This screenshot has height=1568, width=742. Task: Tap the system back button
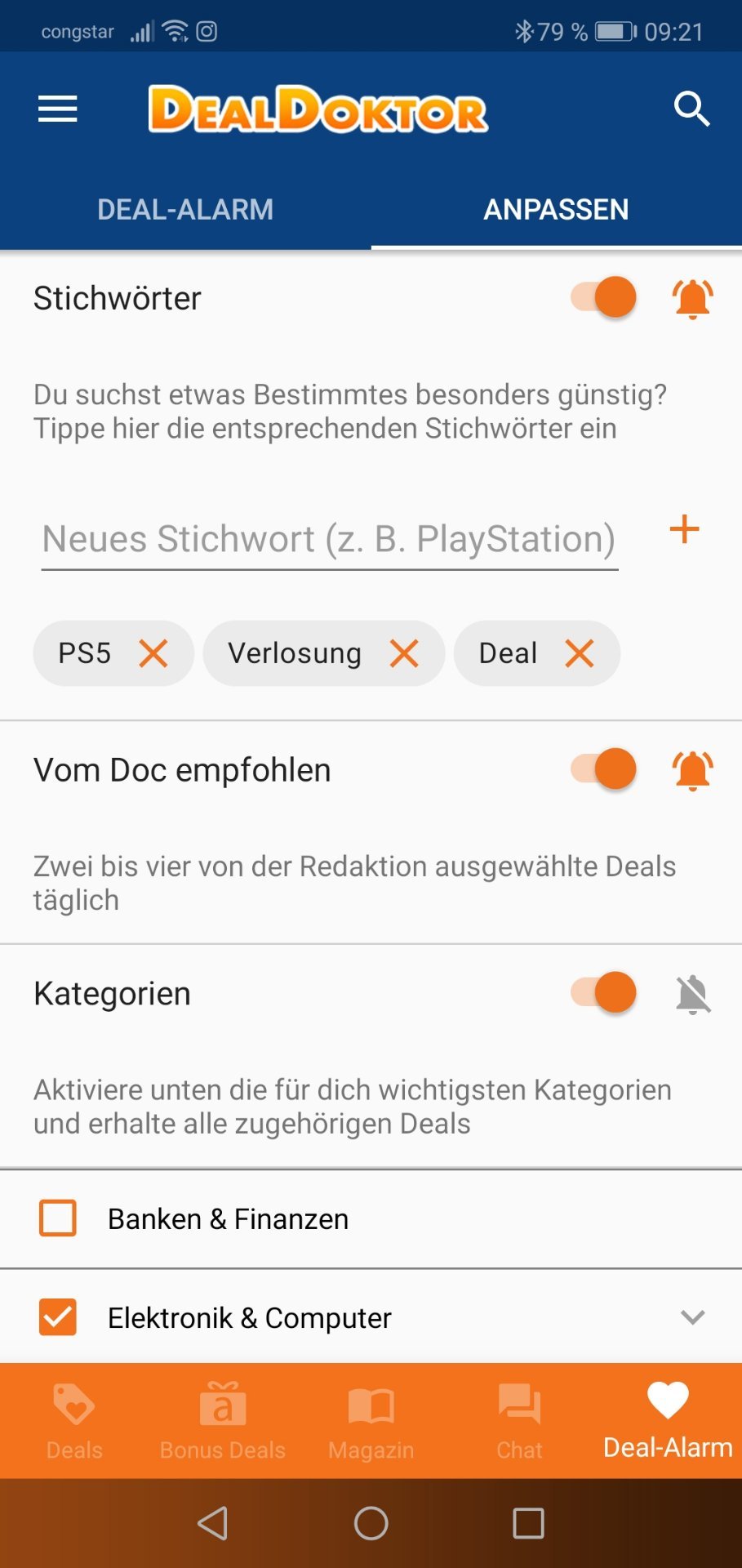tap(213, 1523)
